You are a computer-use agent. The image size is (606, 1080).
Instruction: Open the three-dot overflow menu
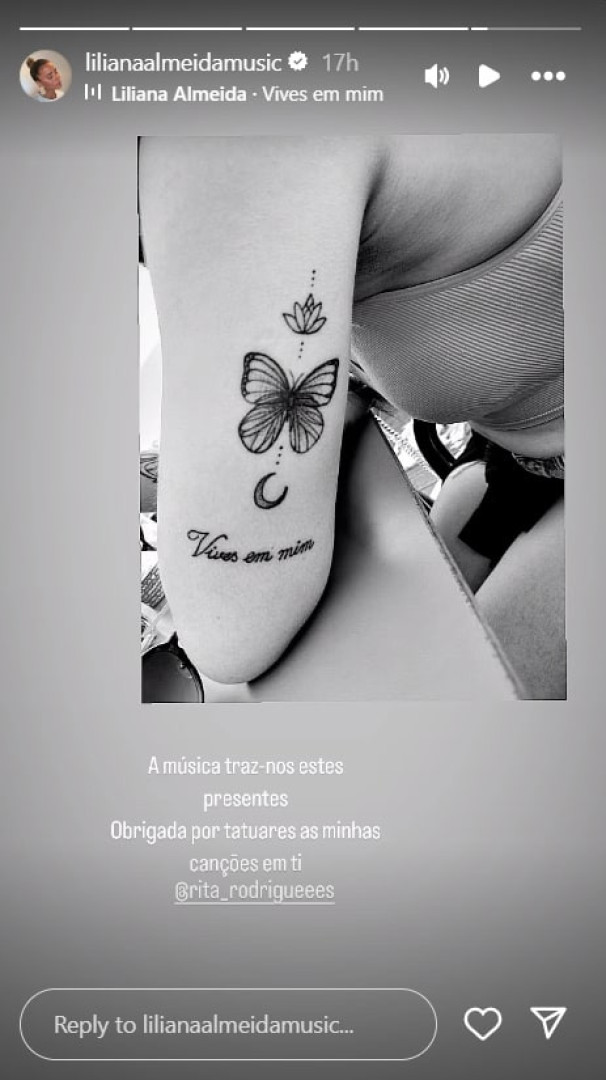click(x=548, y=76)
